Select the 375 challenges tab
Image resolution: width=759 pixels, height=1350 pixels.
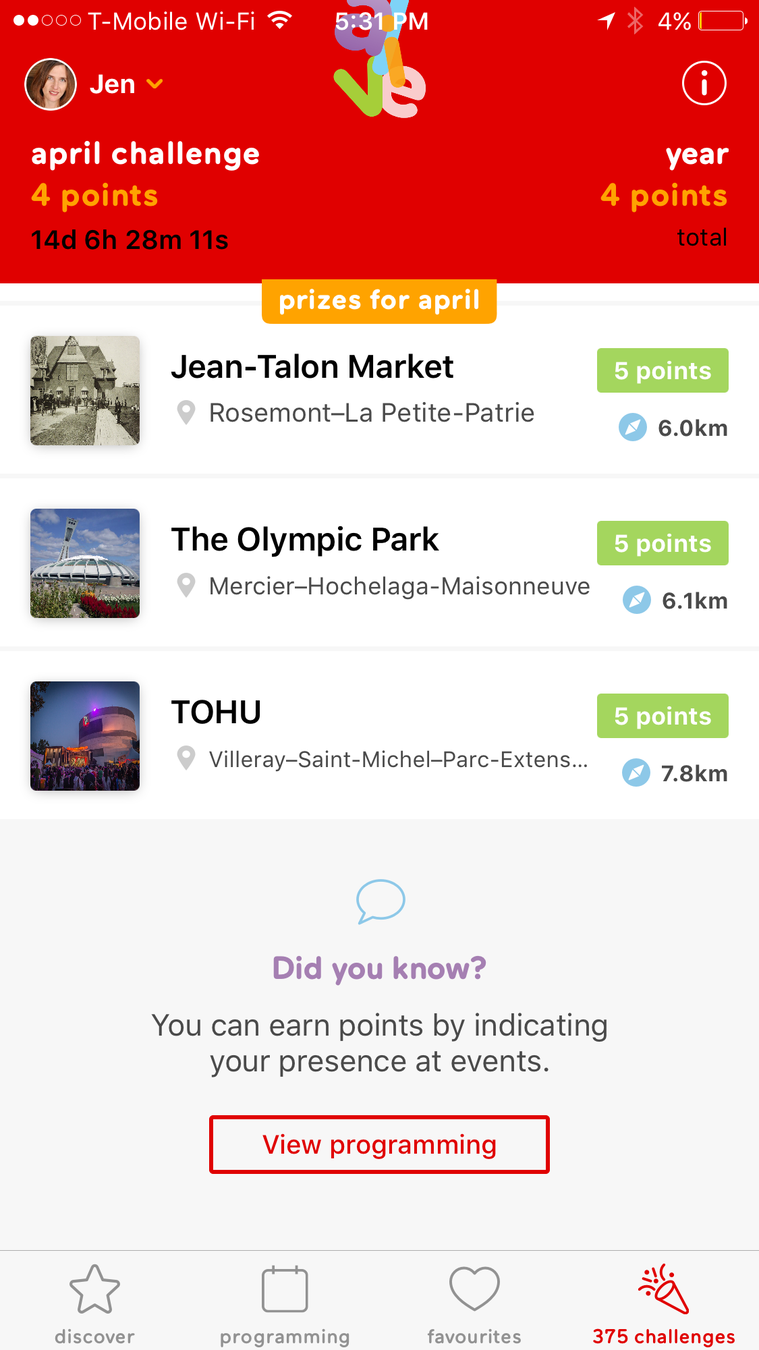[x=664, y=1304]
